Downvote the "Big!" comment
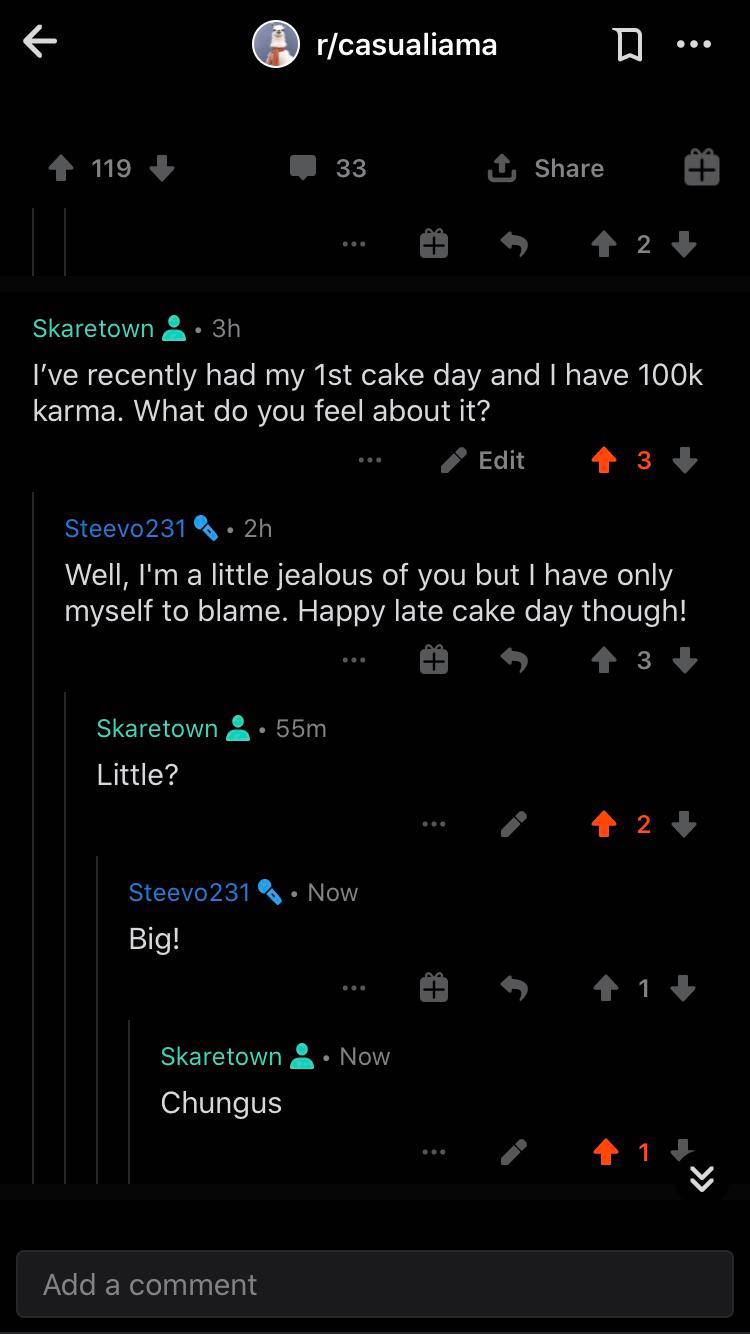Viewport: 750px width, 1334px height. [684, 988]
